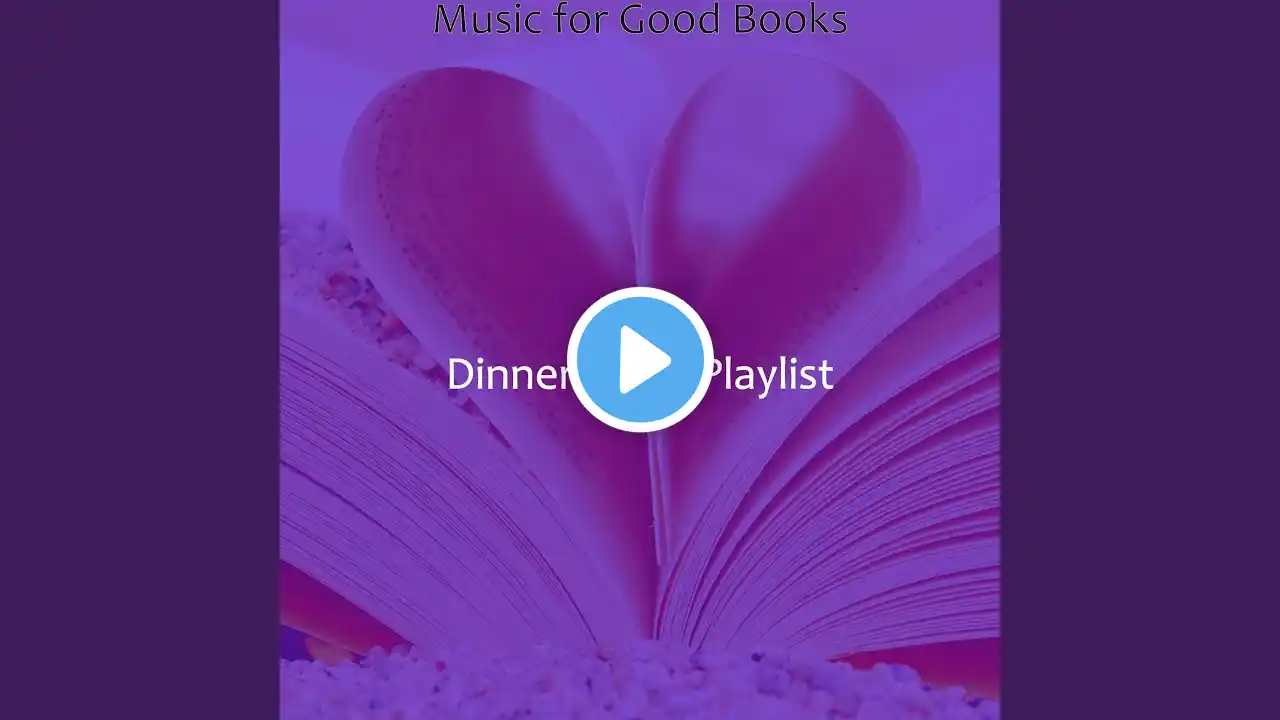The image size is (1280, 720).
Task: Play the Dinner Playlist video
Action: click(x=640, y=360)
